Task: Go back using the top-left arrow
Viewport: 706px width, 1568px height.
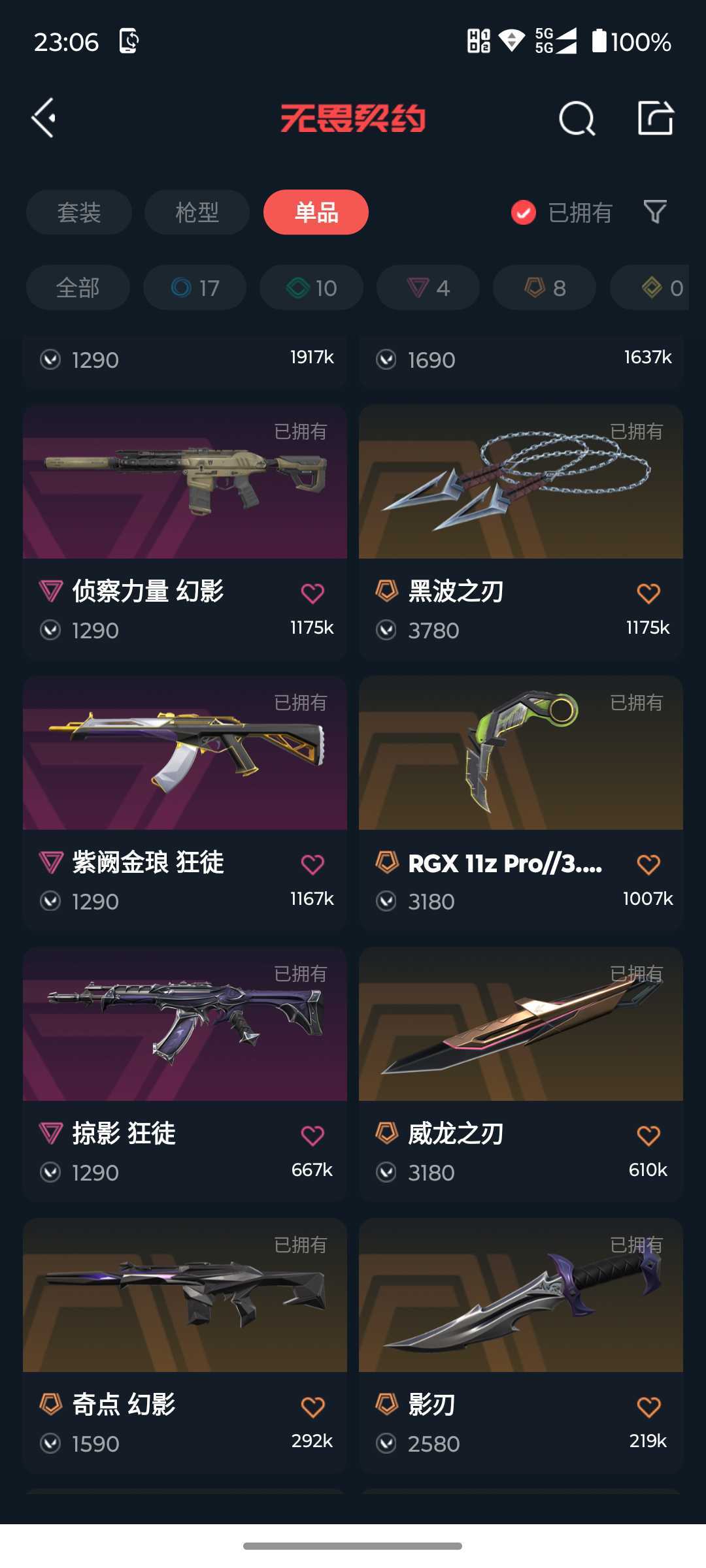Action: (44, 118)
